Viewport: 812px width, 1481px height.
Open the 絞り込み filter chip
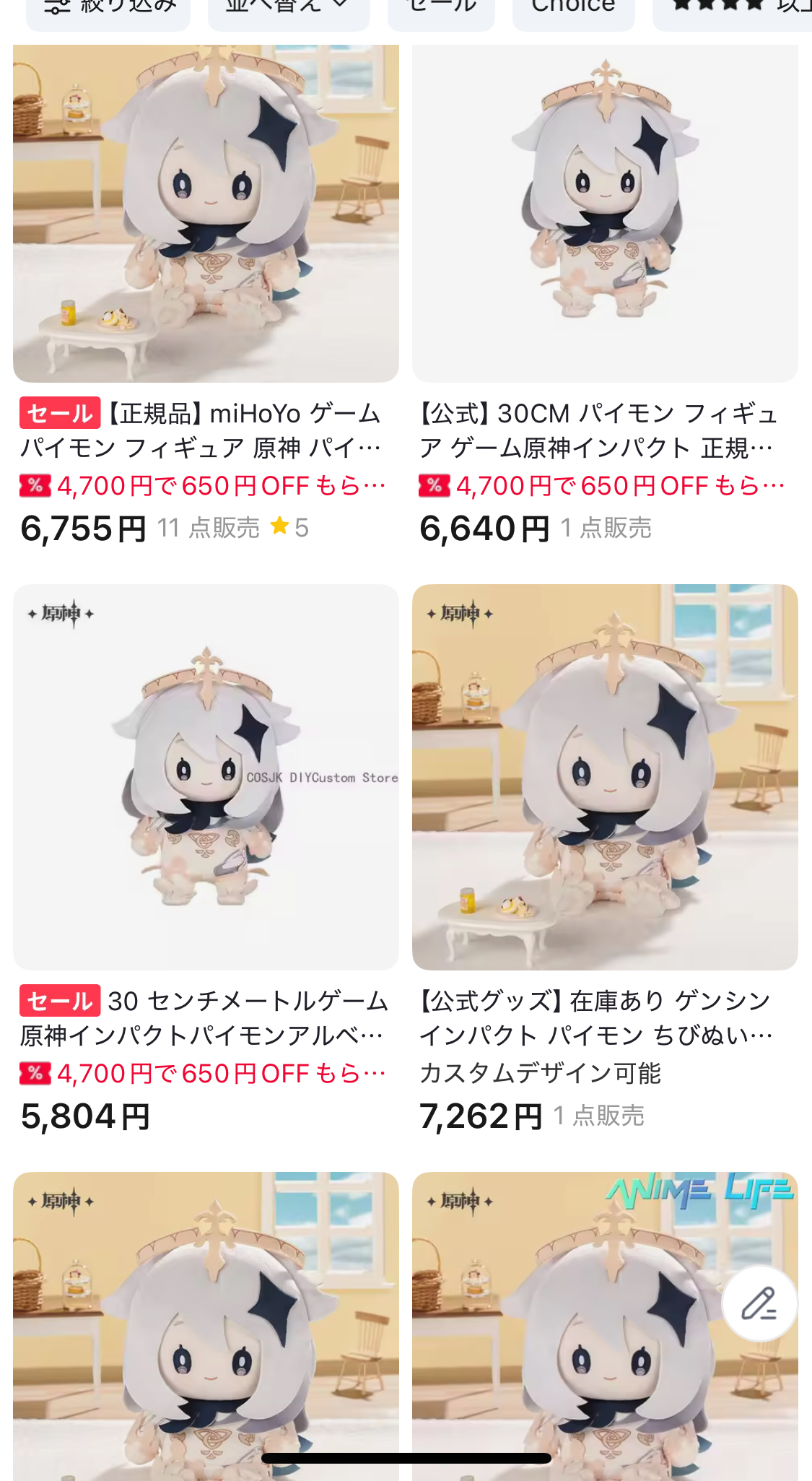click(x=108, y=10)
